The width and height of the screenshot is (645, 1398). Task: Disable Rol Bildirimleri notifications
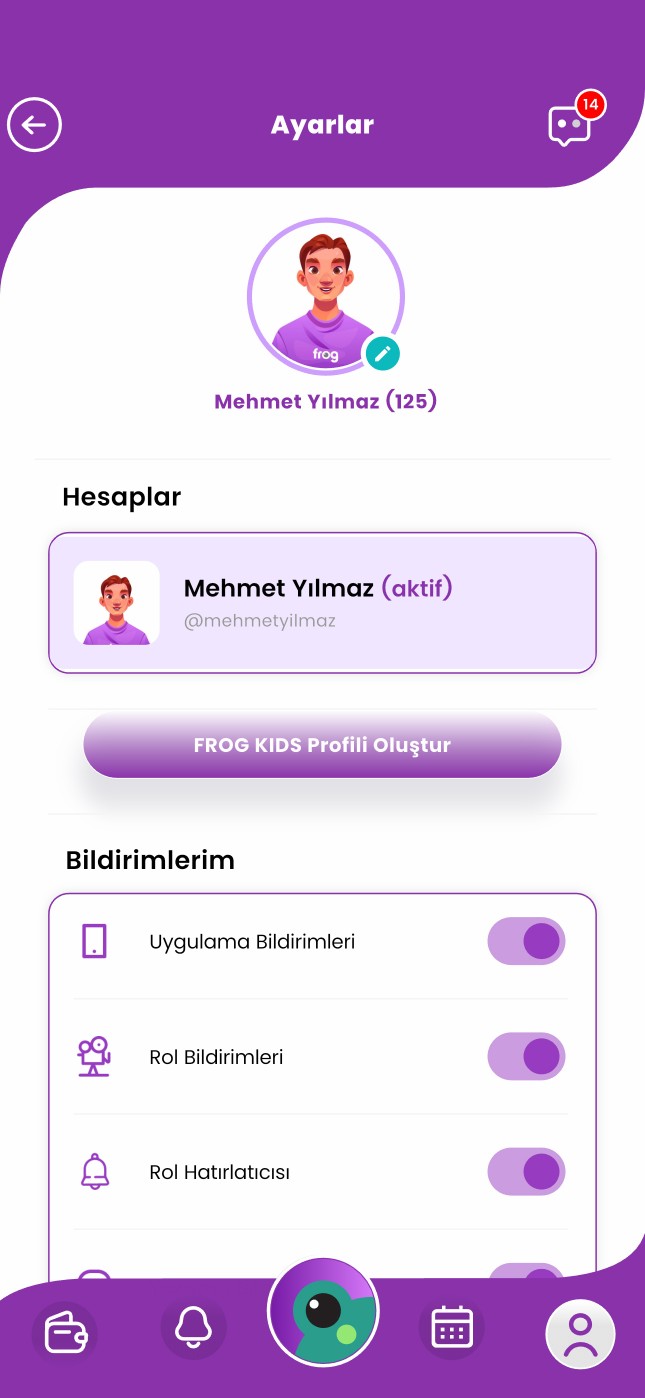(x=526, y=1057)
